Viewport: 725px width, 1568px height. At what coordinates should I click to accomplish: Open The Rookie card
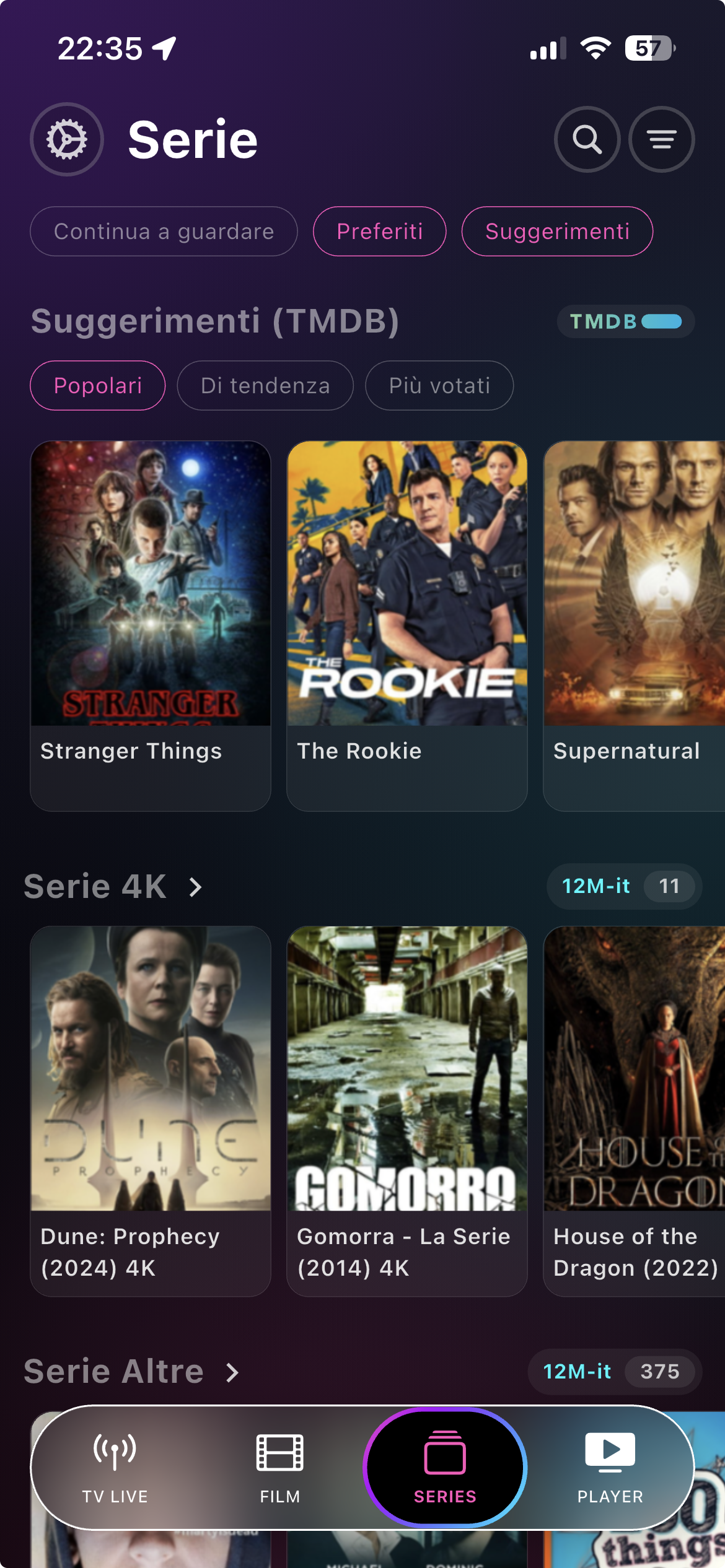pos(407,625)
